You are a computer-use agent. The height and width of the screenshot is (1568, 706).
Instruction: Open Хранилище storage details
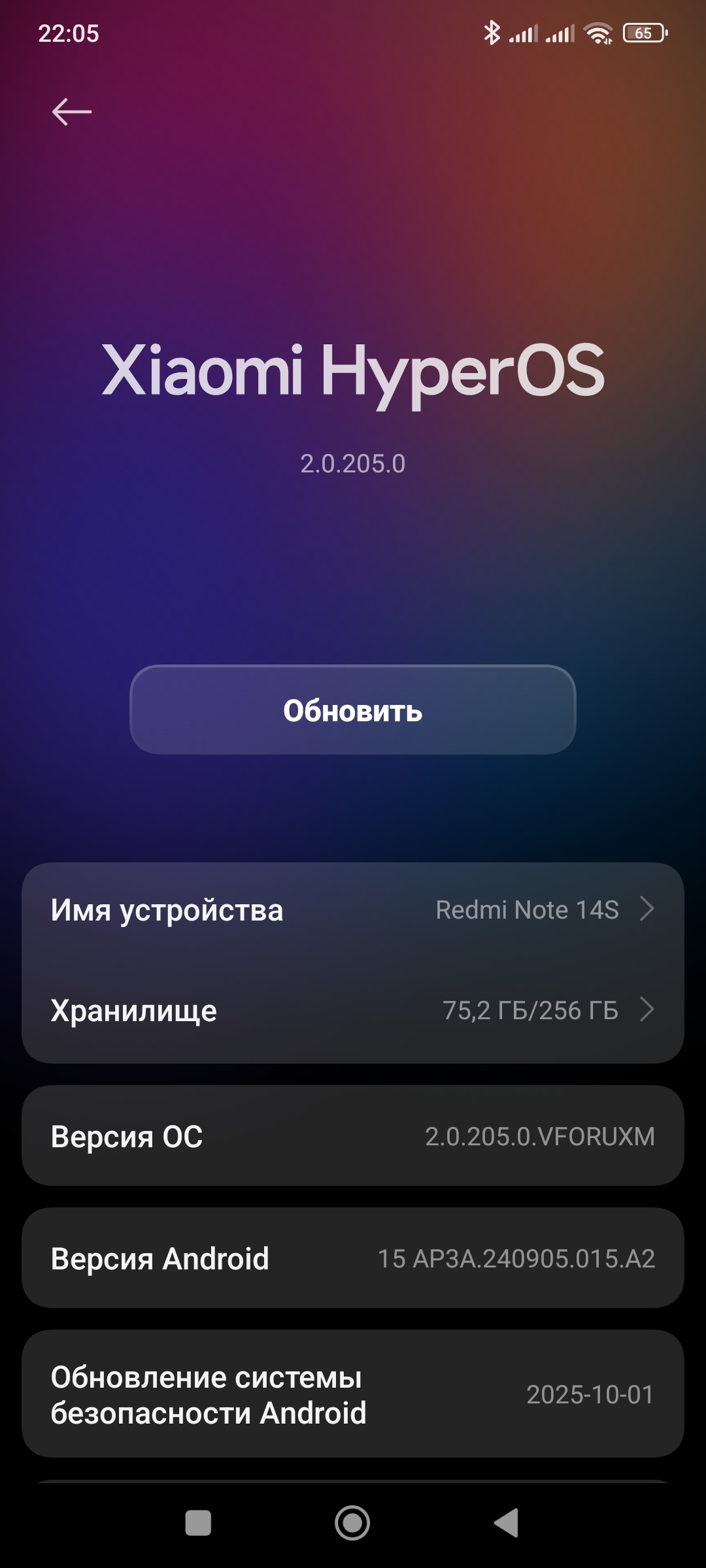[x=353, y=1010]
